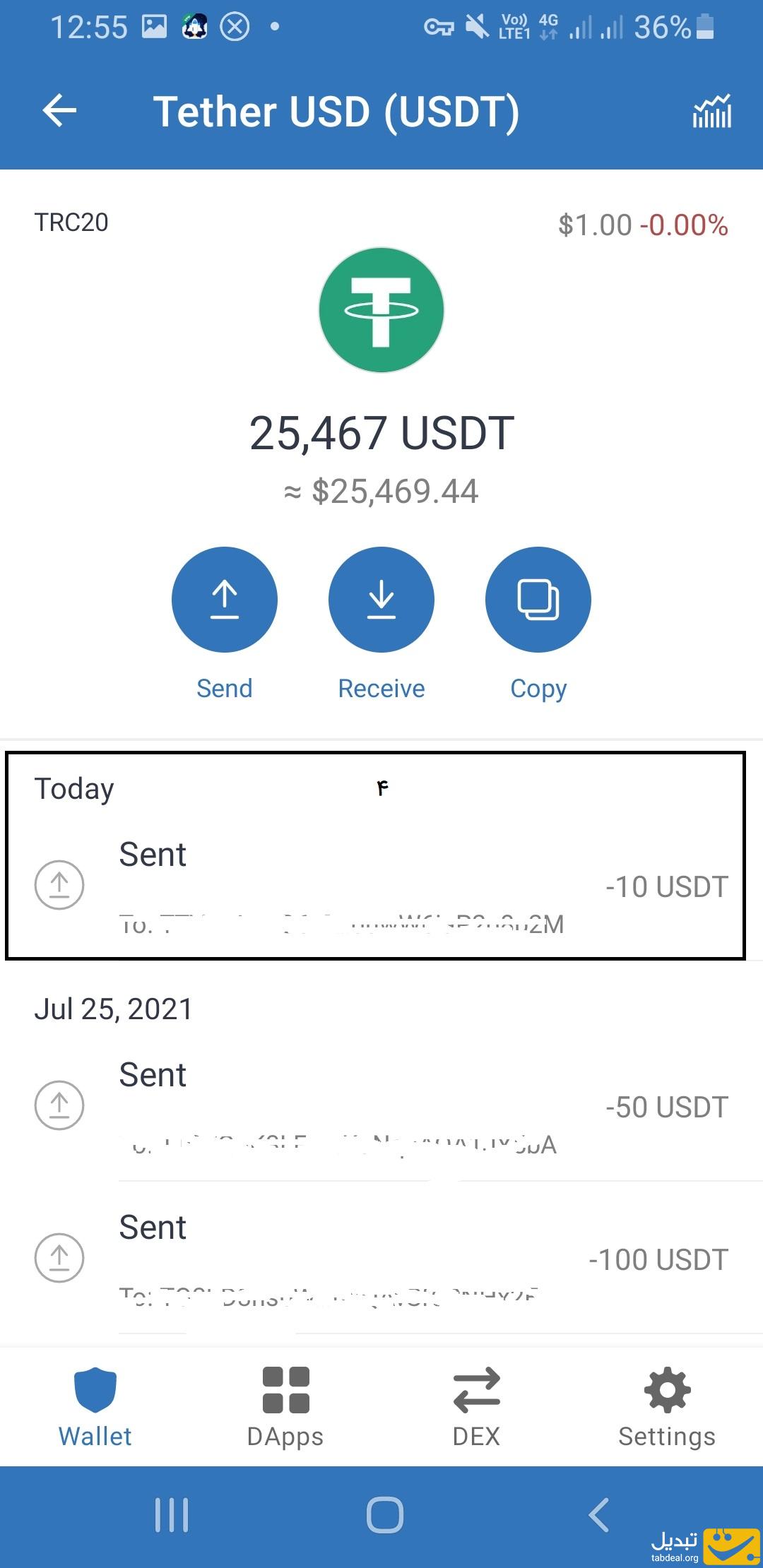
Task: Open today's -10 USDT sent transaction
Action: pyautogui.click(x=381, y=886)
